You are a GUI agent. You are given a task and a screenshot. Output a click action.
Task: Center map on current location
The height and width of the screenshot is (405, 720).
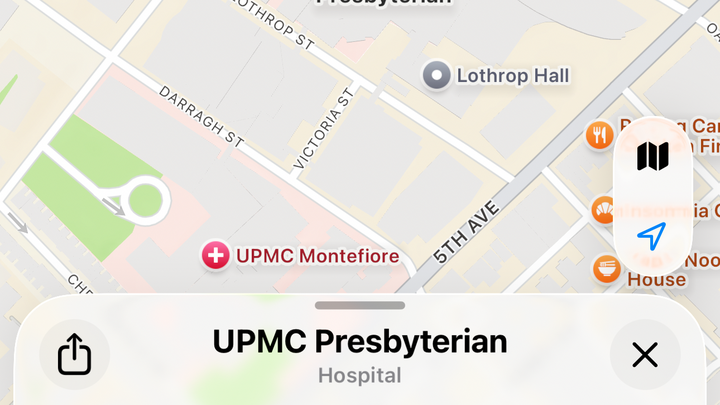pyautogui.click(x=652, y=236)
